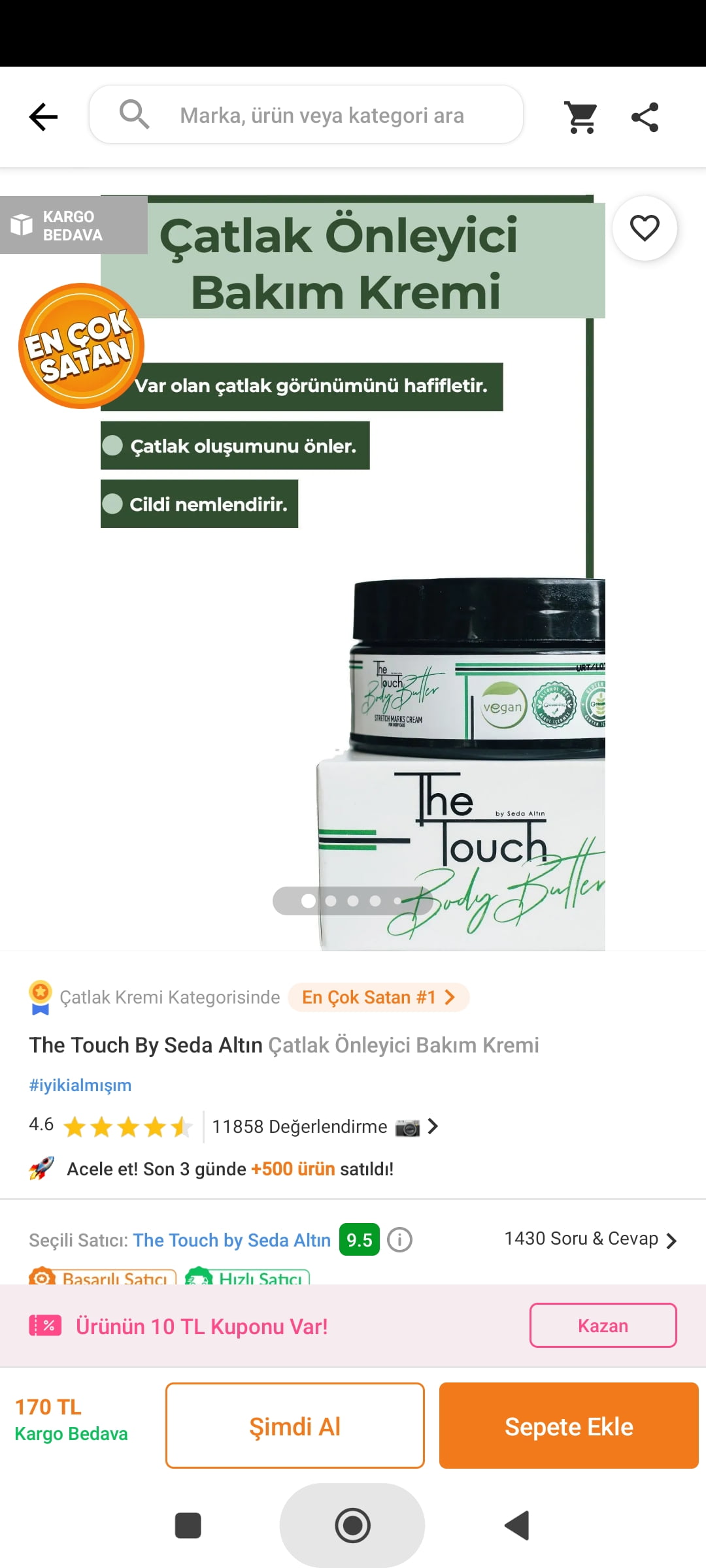The height and width of the screenshot is (1568, 706).
Task: Tap the search box for brands or products
Action: 306,115
